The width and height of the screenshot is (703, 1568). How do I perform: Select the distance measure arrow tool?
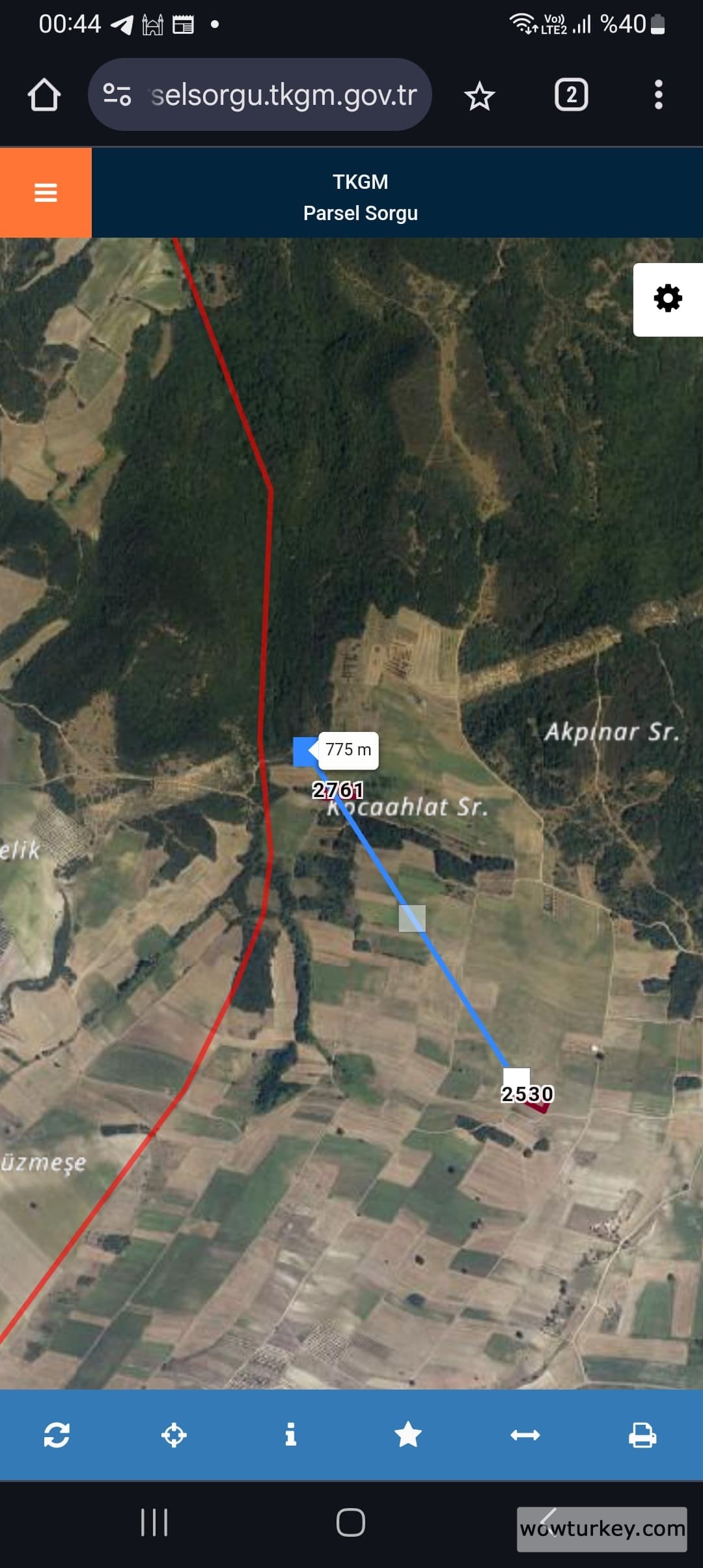pyautogui.click(x=525, y=1435)
